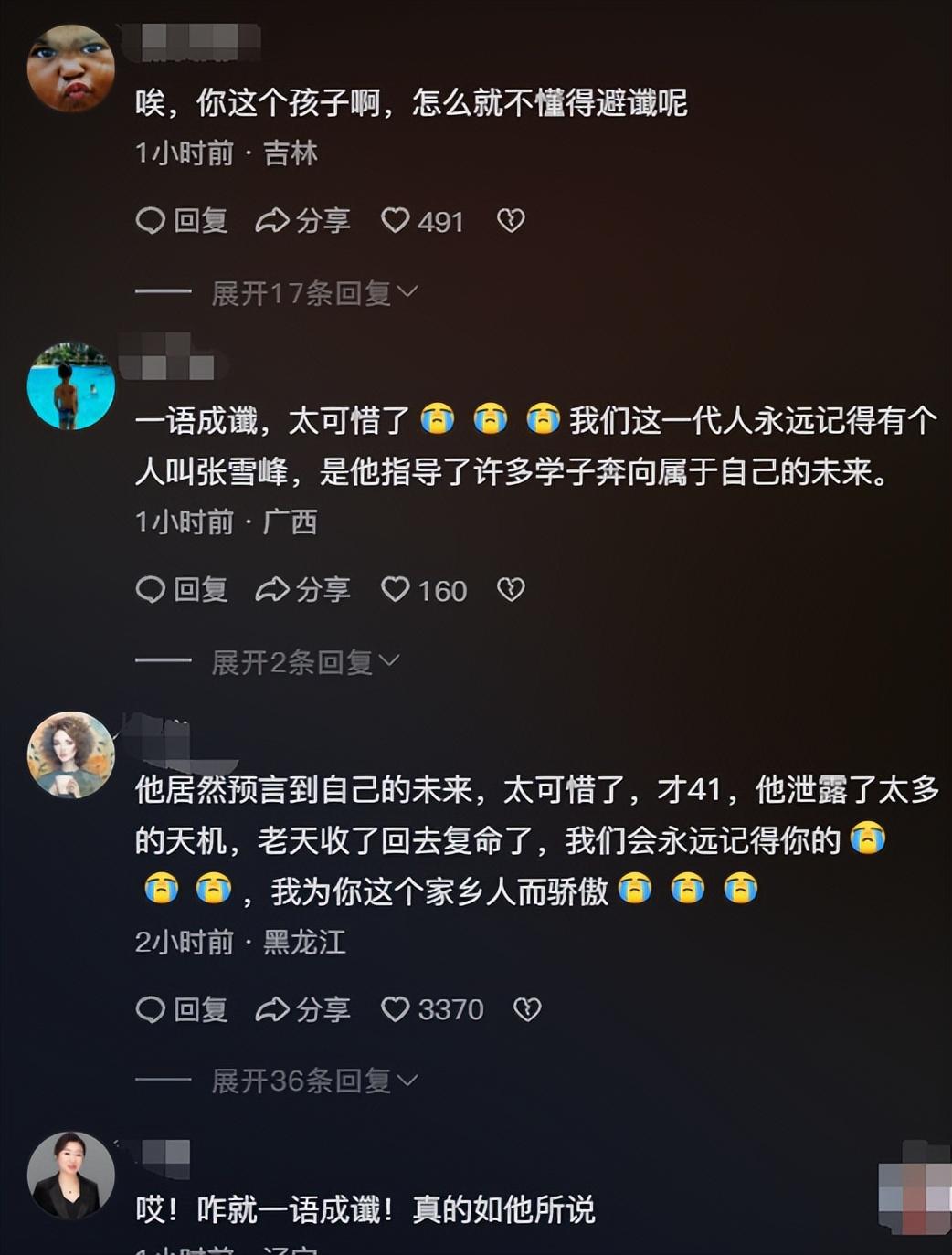
Task: View the profile of the 黑龙江 commenter
Action: coord(71,754)
